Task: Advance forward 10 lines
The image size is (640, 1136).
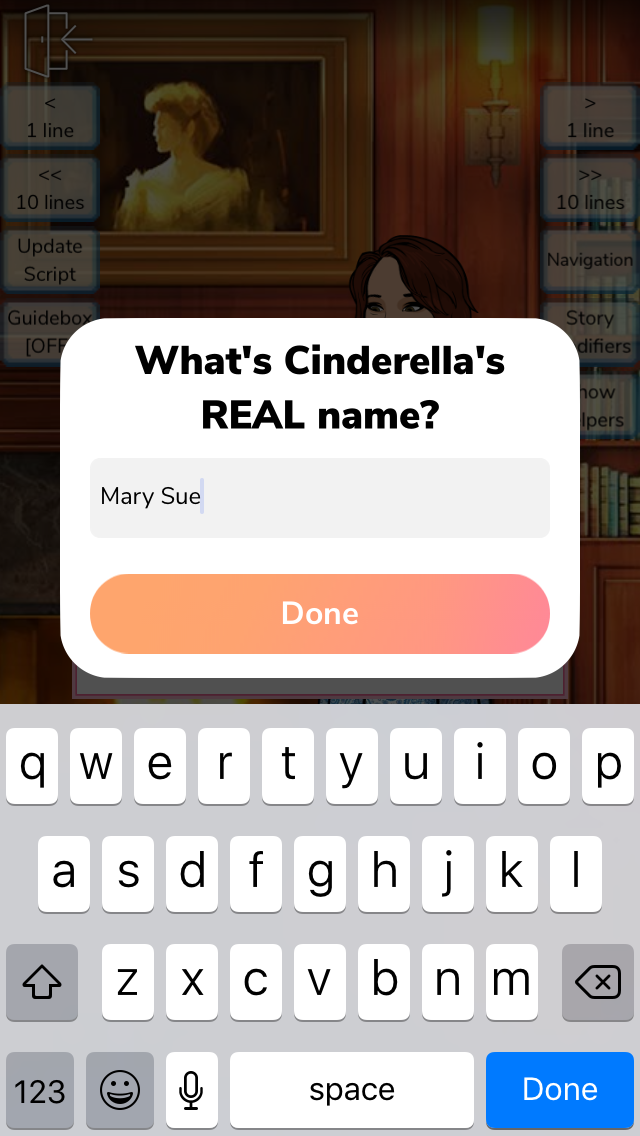Action: click(x=590, y=189)
